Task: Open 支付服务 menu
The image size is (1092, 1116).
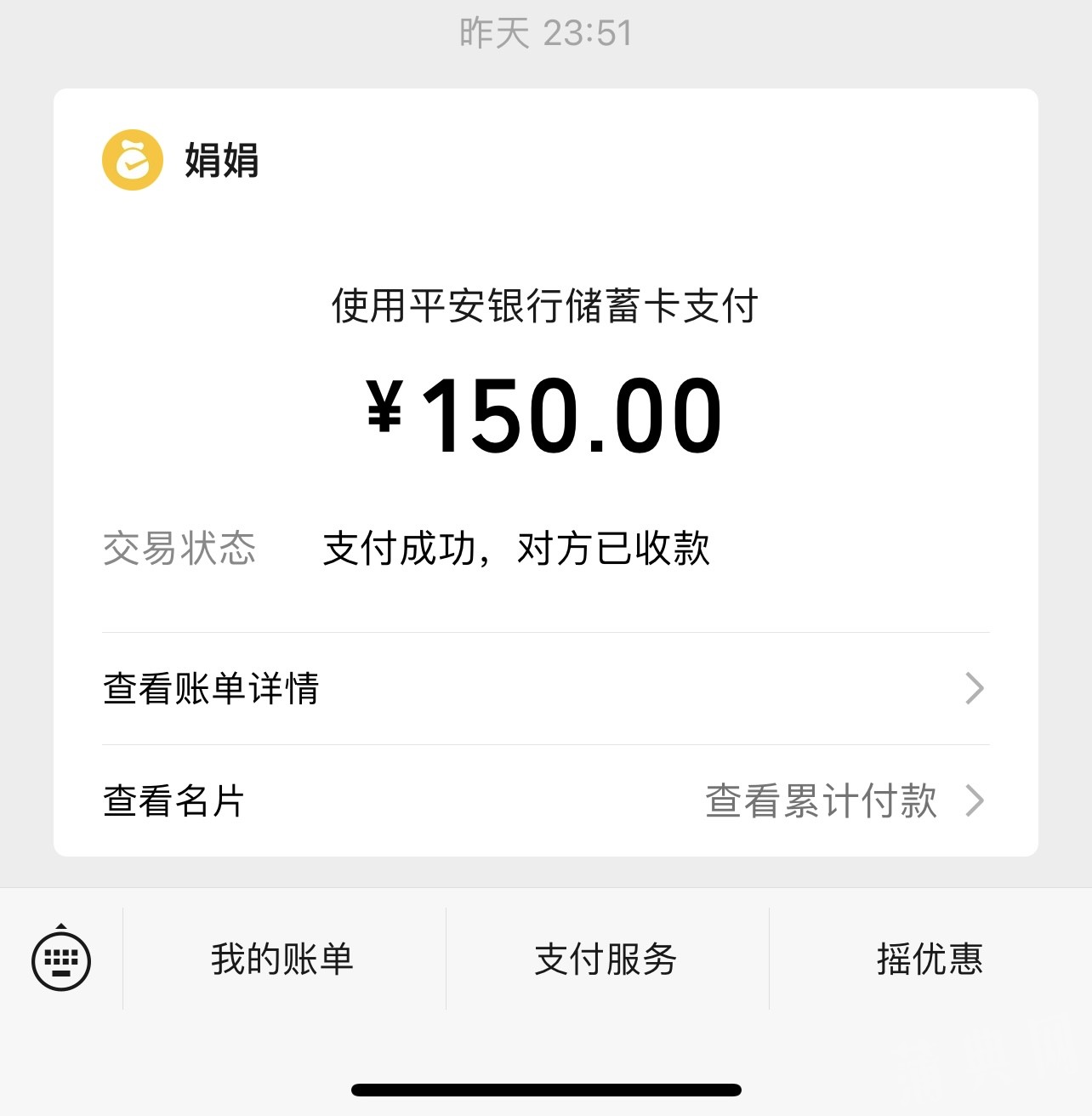Action: [x=606, y=959]
